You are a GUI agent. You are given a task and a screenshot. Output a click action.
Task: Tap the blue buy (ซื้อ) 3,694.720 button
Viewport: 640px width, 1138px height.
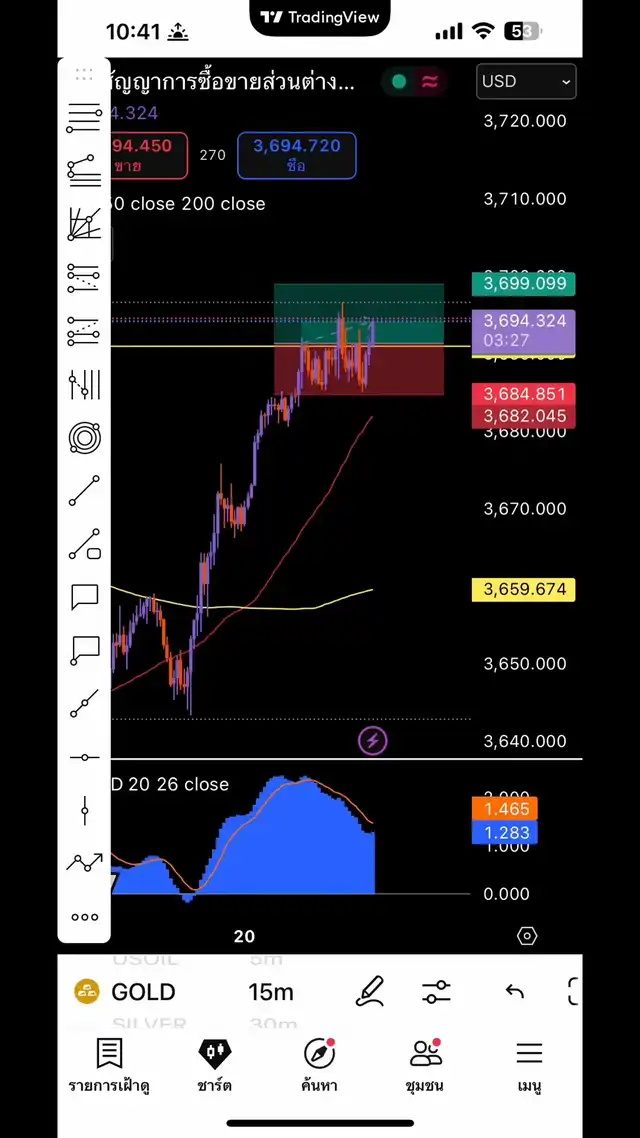pos(296,155)
